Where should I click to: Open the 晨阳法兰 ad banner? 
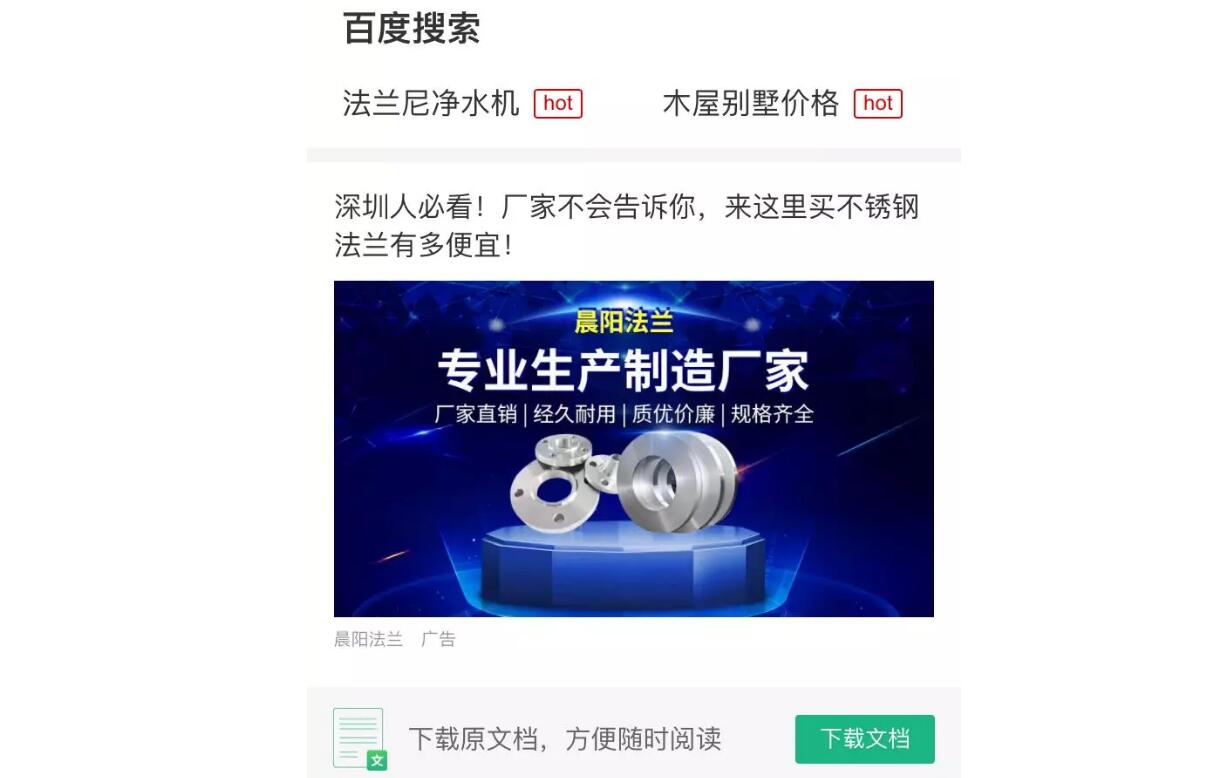pos(633,448)
